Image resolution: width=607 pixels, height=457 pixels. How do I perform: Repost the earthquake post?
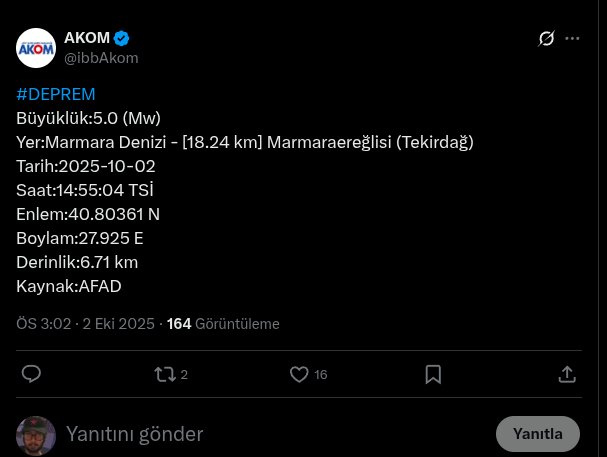tap(165, 374)
